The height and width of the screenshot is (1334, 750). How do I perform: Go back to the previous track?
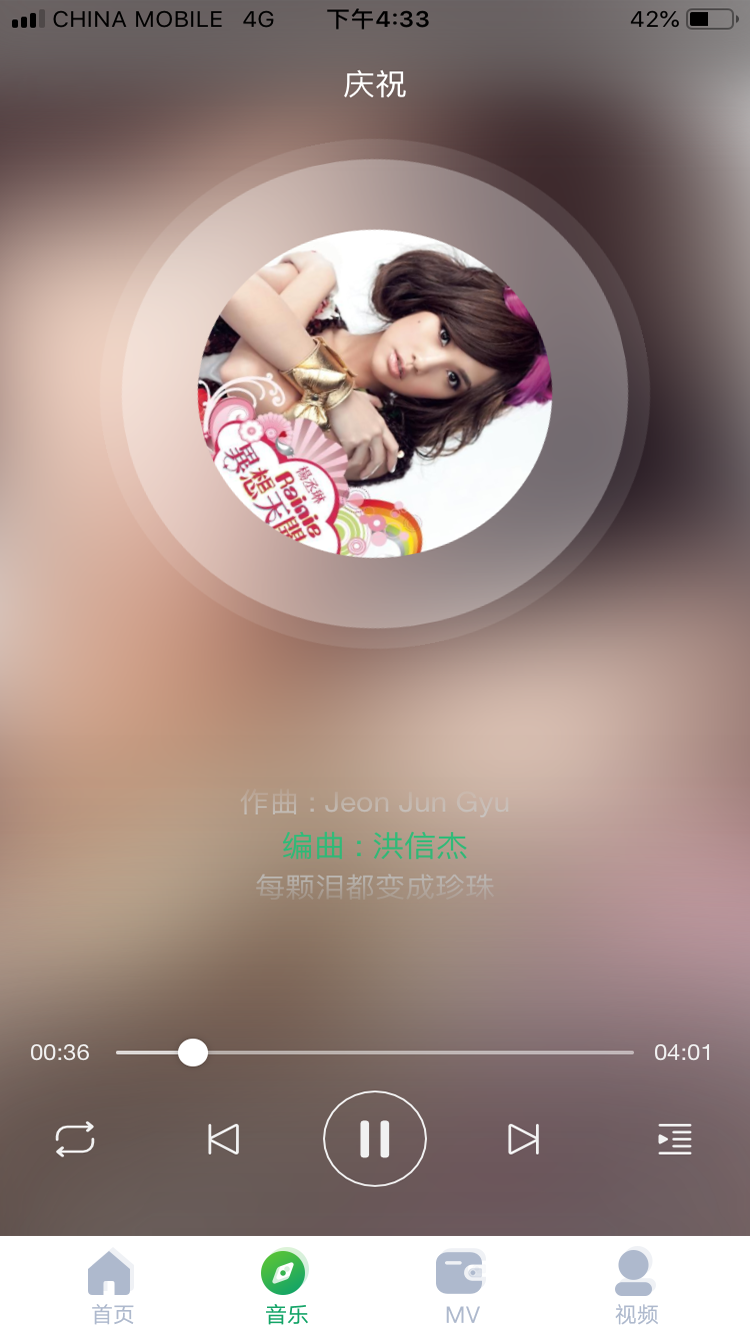223,1139
